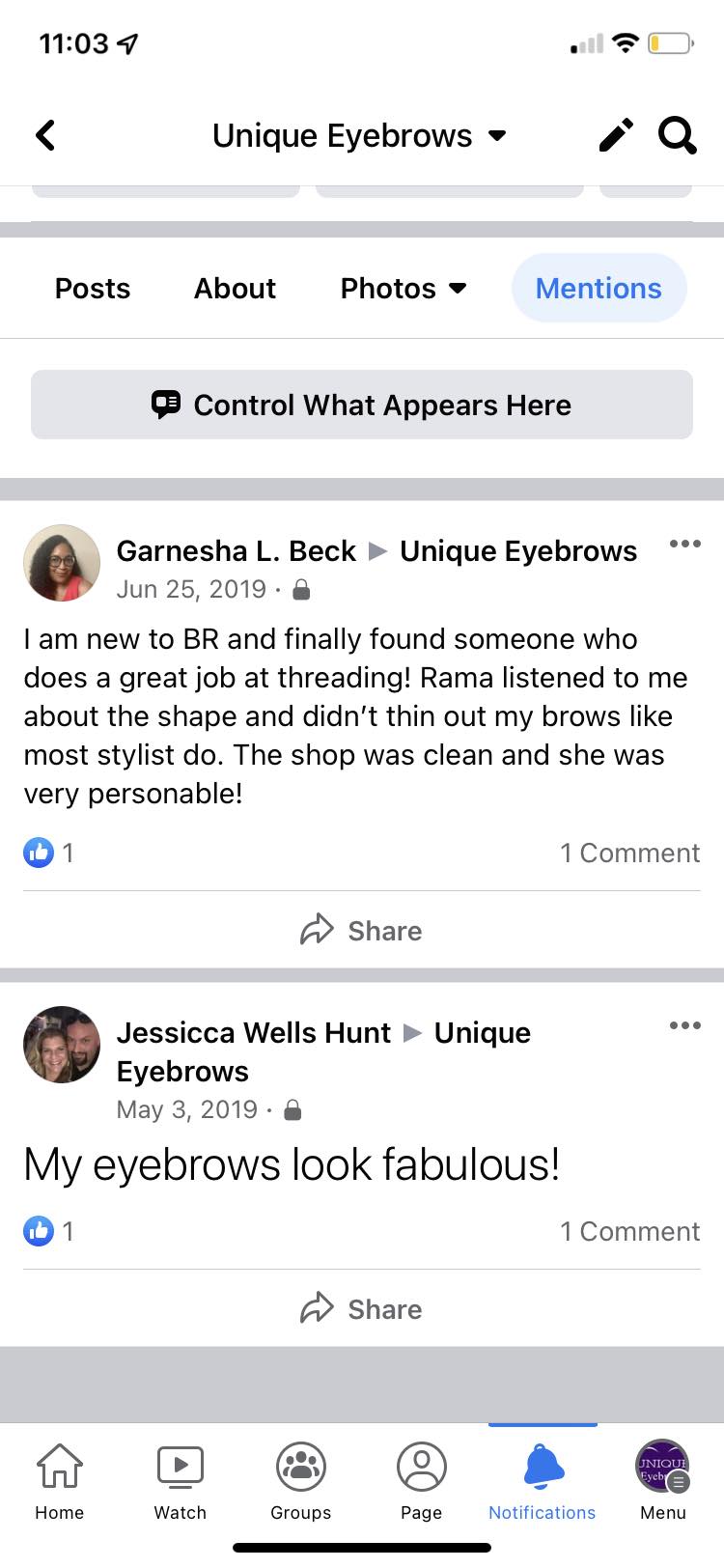Open options menu on Garnesha's post
Viewport: 724px width, 1568px height.
click(x=684, y=544)
